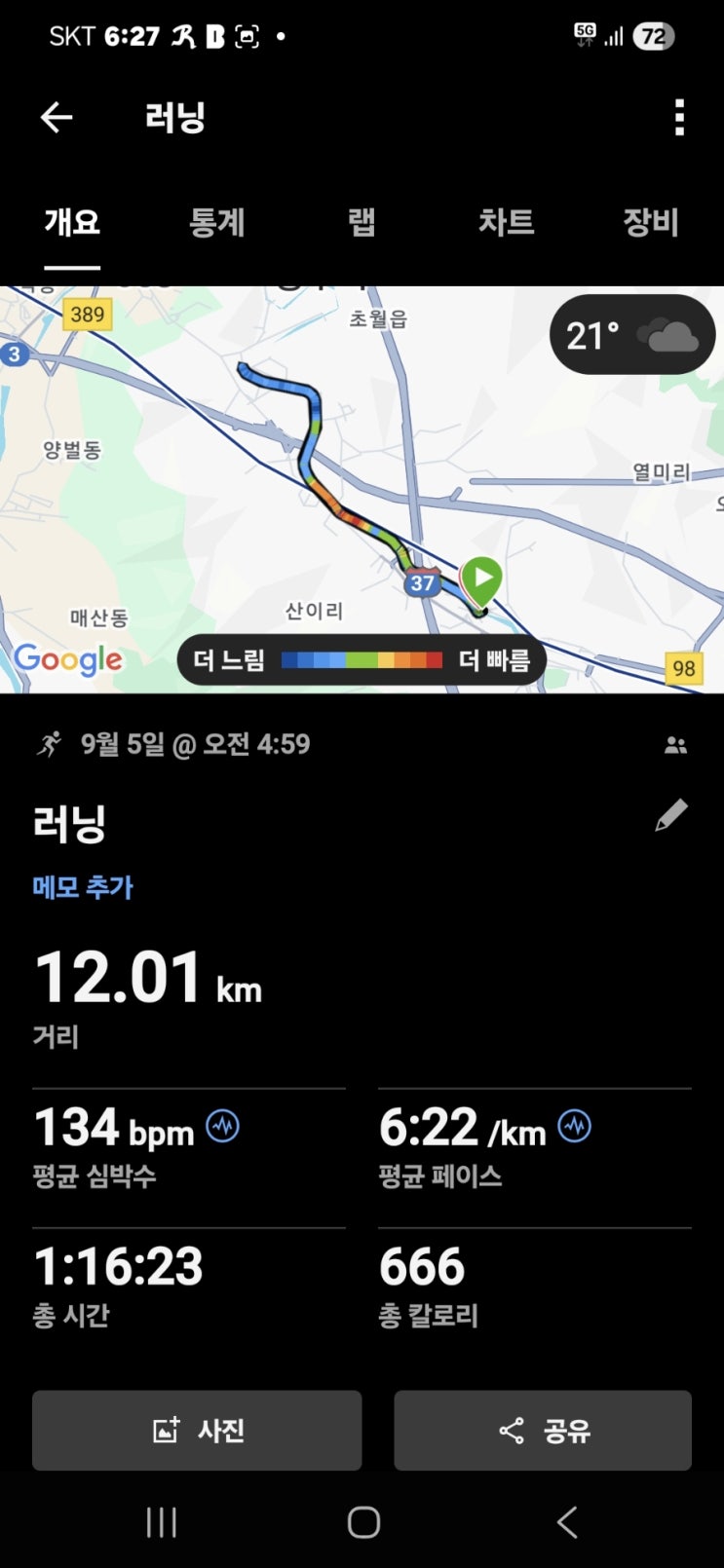Add a photo with the 사진 button

[197, 1430]
